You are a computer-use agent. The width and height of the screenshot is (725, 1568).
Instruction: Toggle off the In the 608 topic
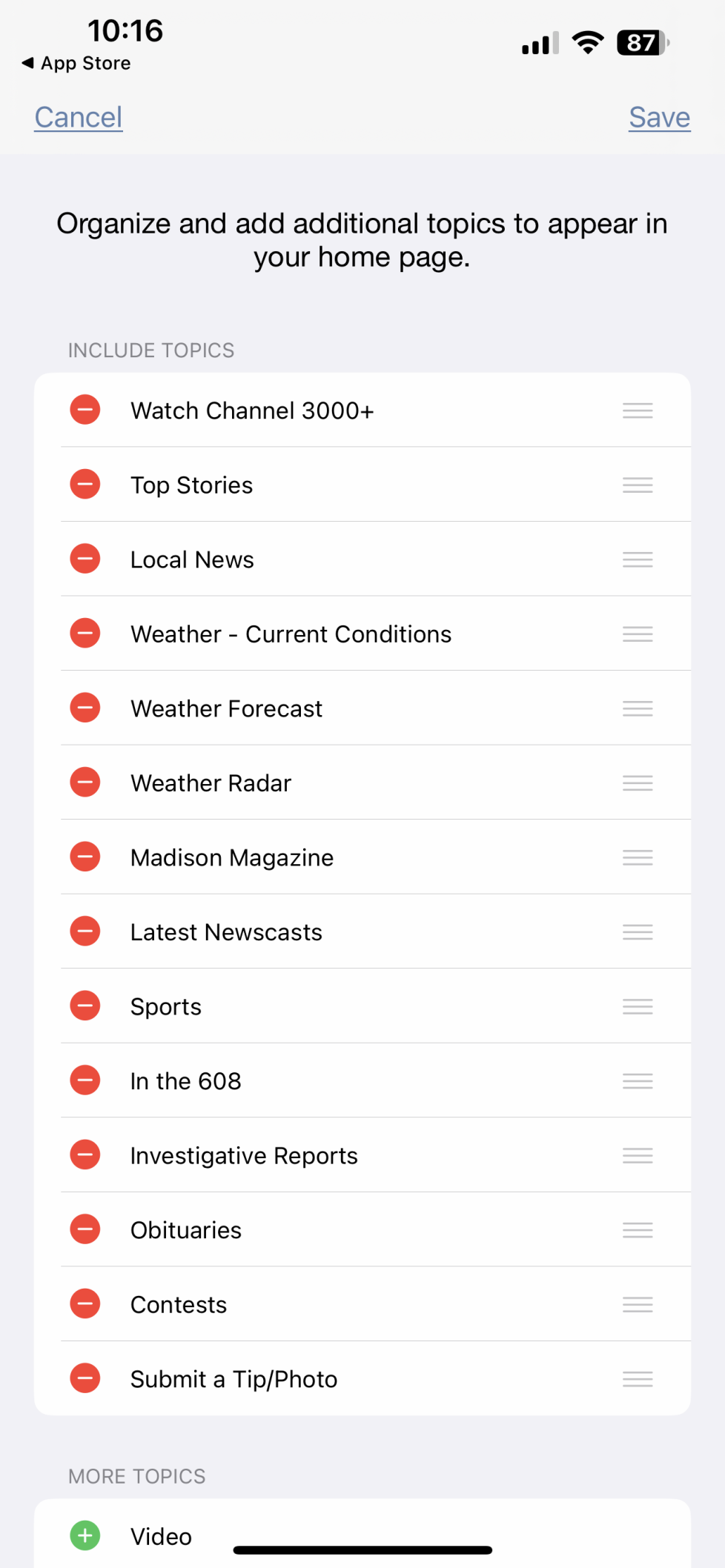click(x=85, y=1080)
